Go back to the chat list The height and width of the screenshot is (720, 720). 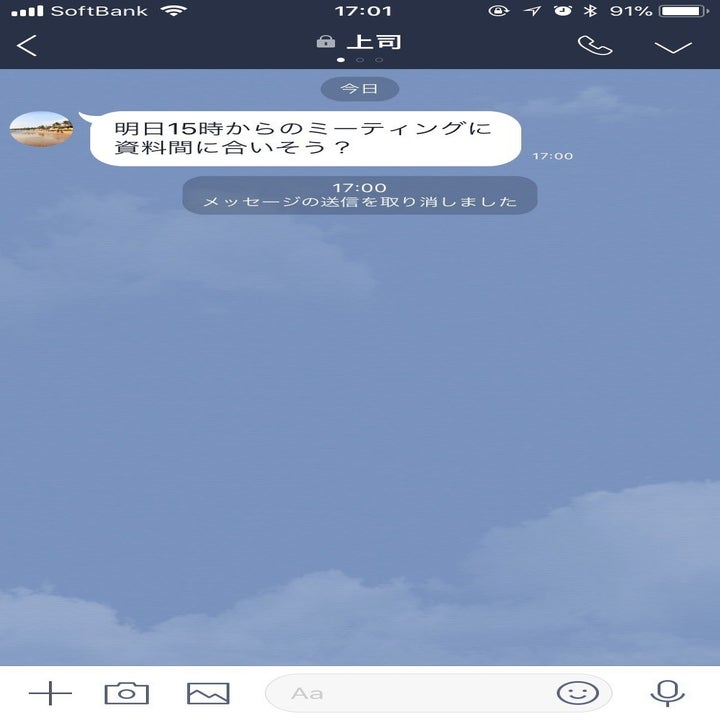[x=27, y=45]
